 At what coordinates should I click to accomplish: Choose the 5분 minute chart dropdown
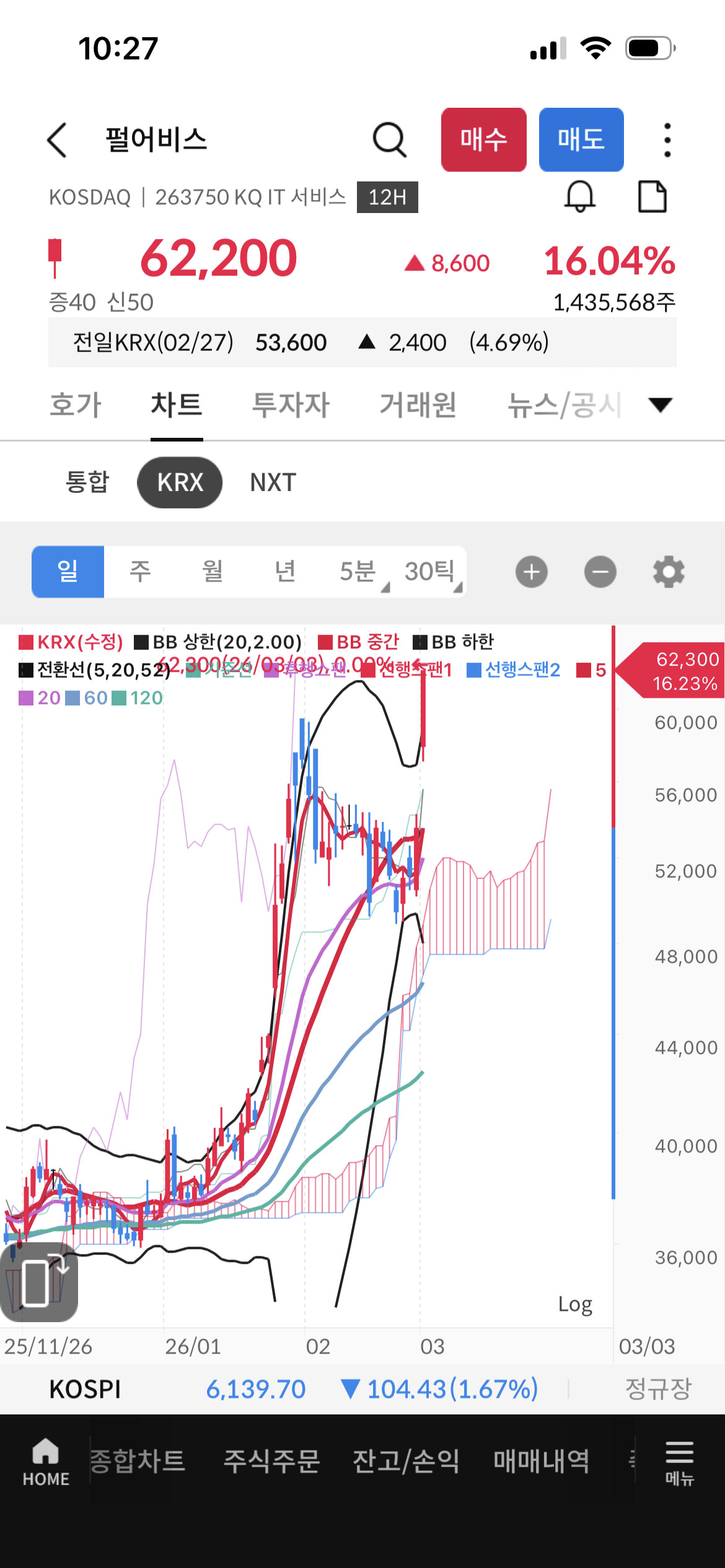(359, 572)
